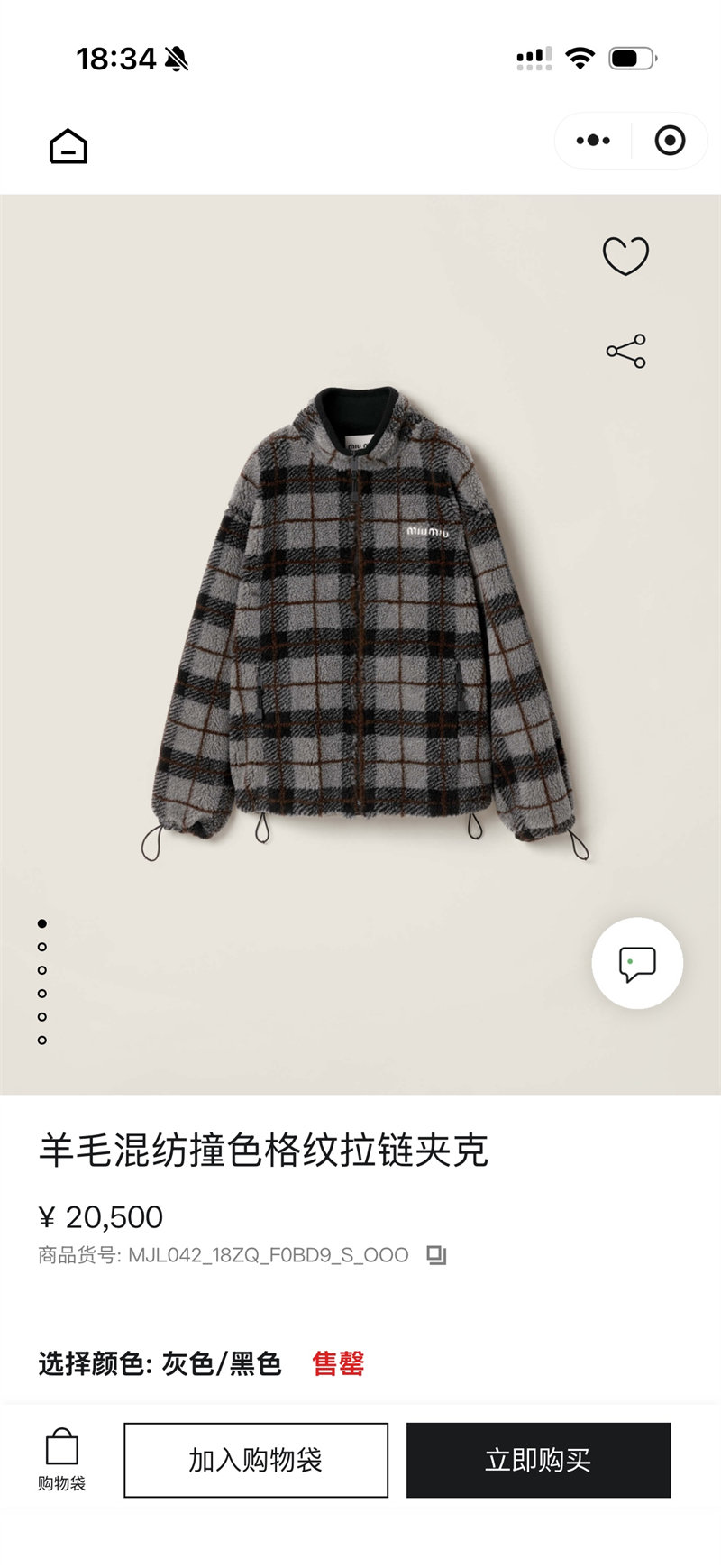Click the home icon at top left
Screen dimensions: 721x1568
[x=68, y=144]
